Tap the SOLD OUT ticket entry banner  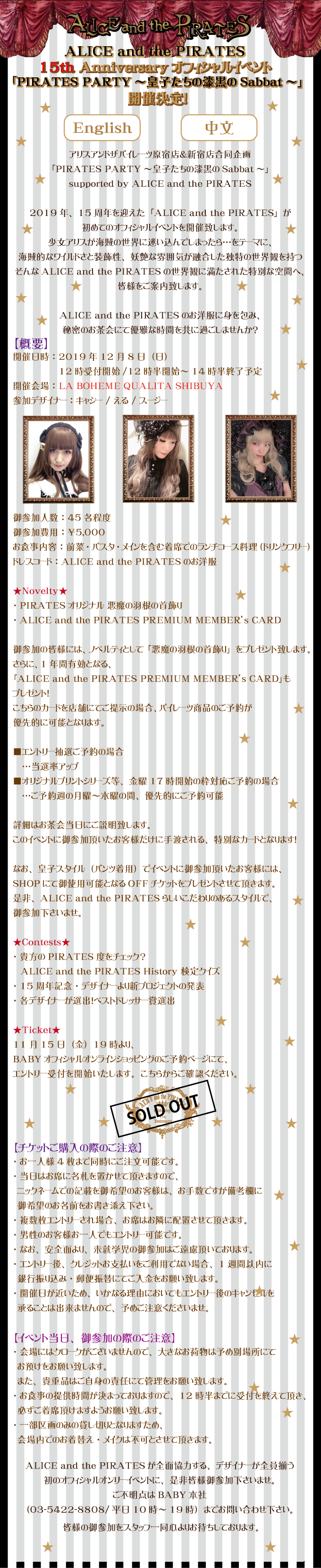[x=163, y=1108]
